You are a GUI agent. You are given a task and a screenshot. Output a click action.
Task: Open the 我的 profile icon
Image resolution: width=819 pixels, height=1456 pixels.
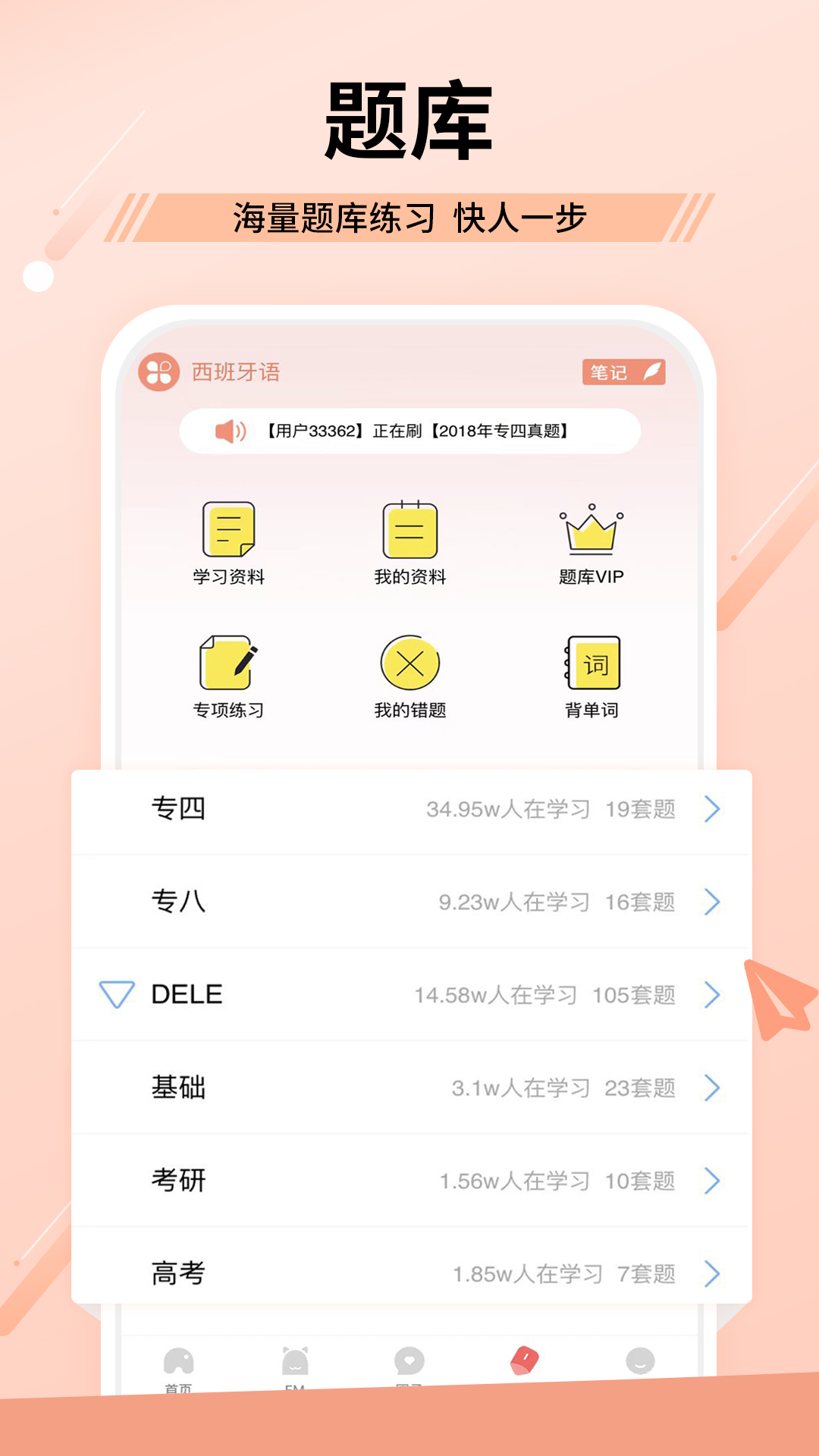[639, 1360]
